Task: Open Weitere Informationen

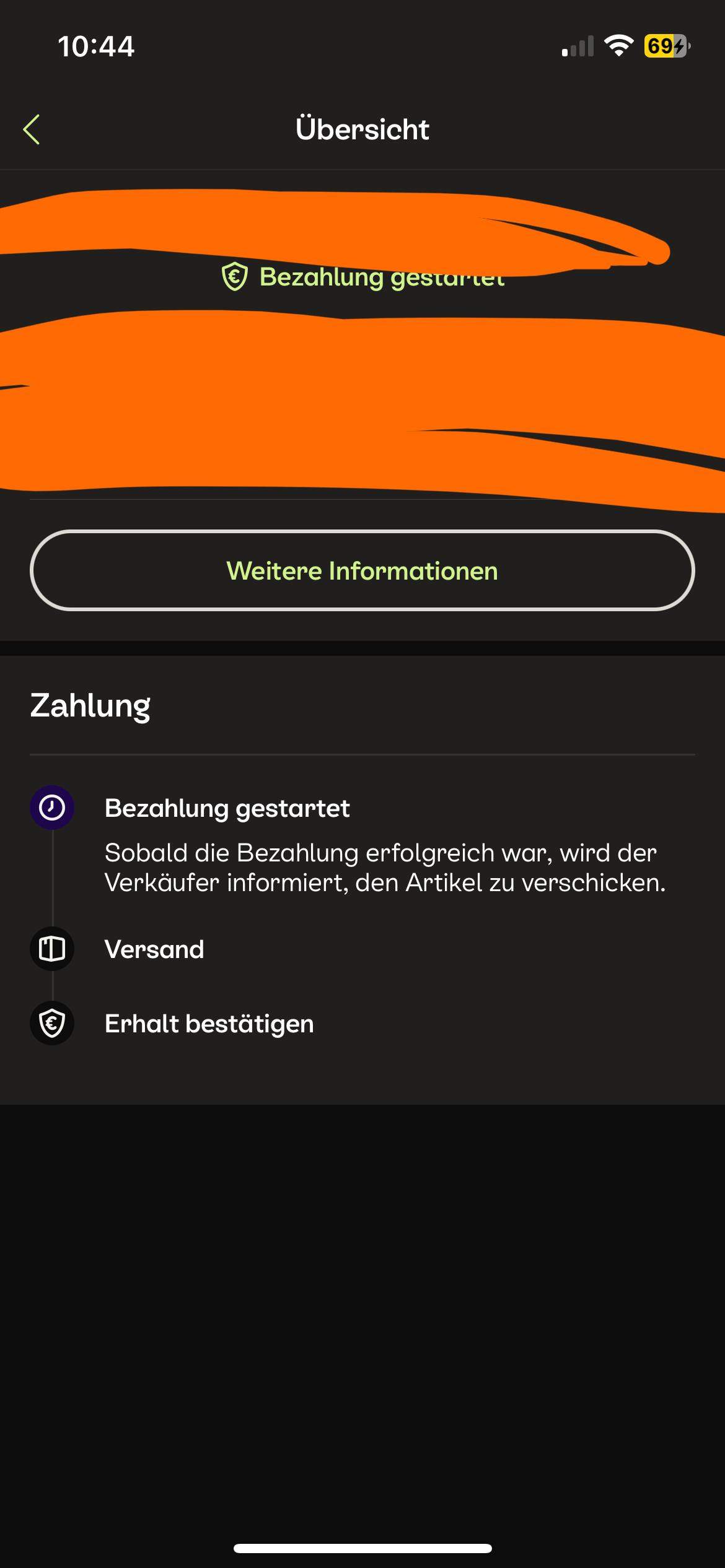Action: (x=362, y=570)
